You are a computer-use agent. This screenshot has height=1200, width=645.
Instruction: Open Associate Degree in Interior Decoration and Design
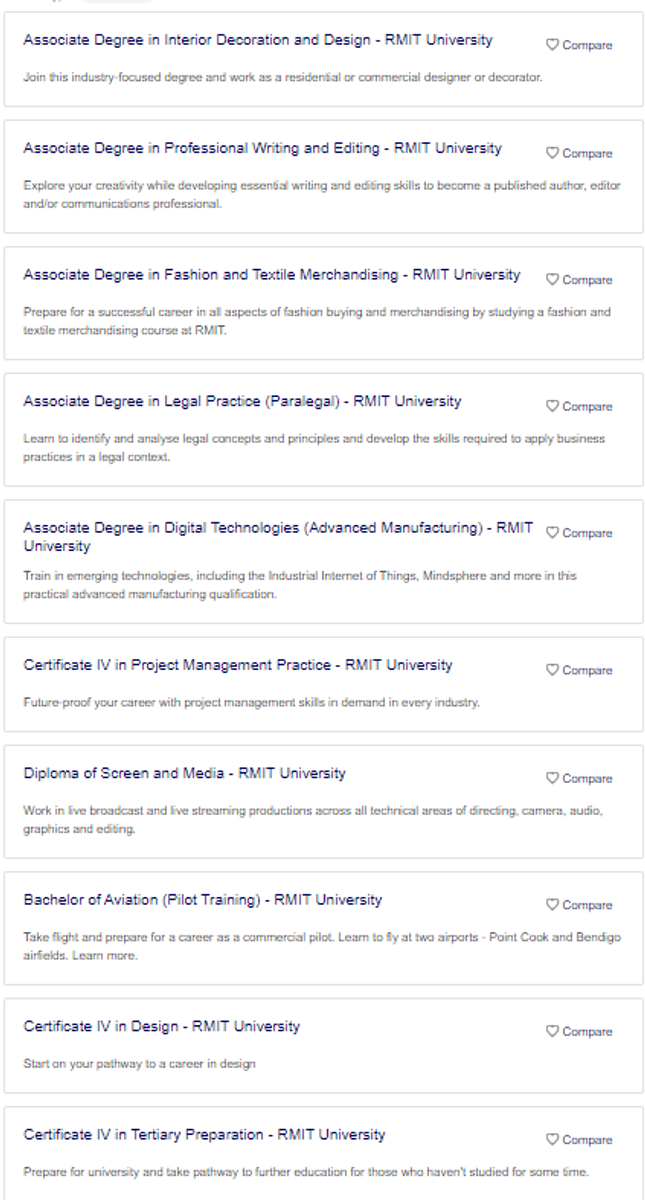point(258,41)
